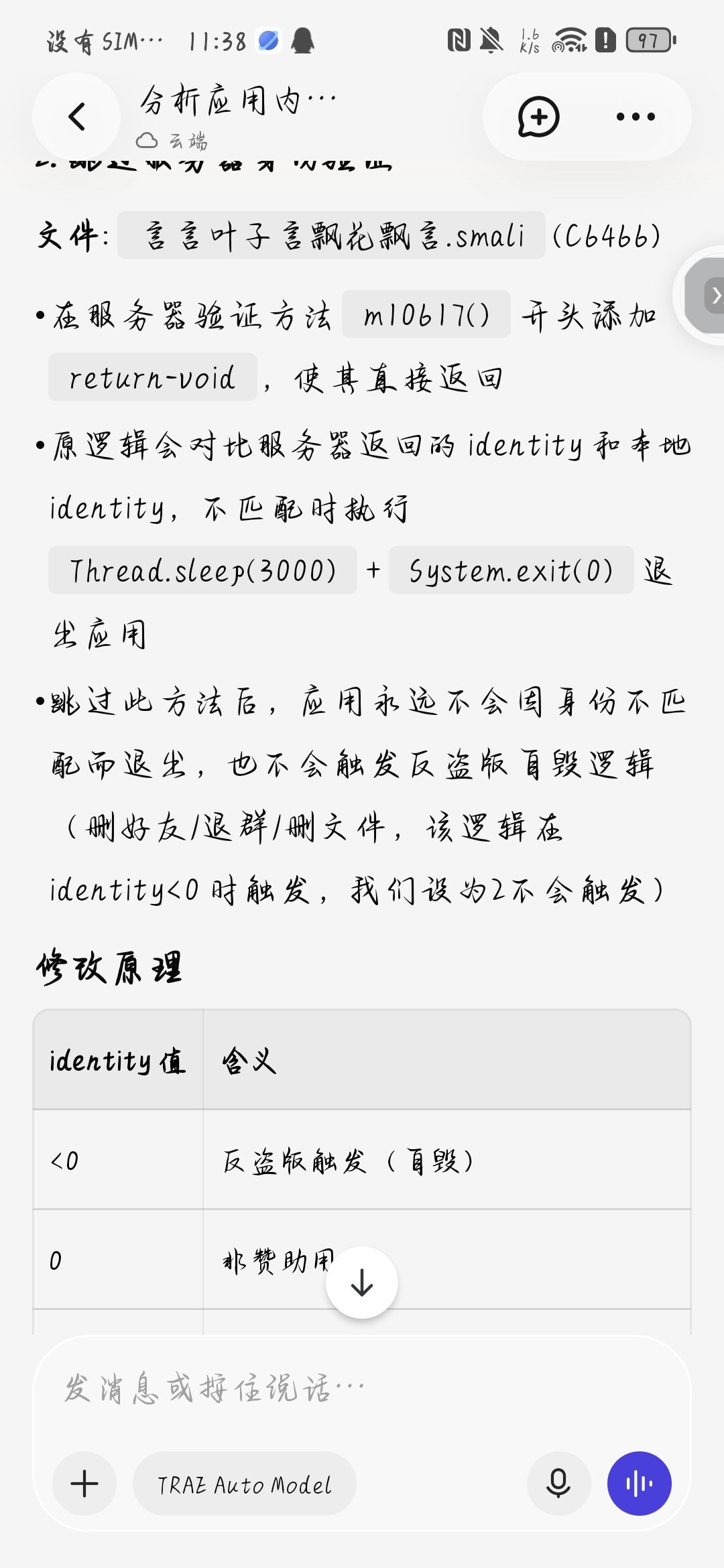This screenshot has height=1568, width=724.
Task: Select the TRAE Auto Model chip
Action: [245, 1484]
